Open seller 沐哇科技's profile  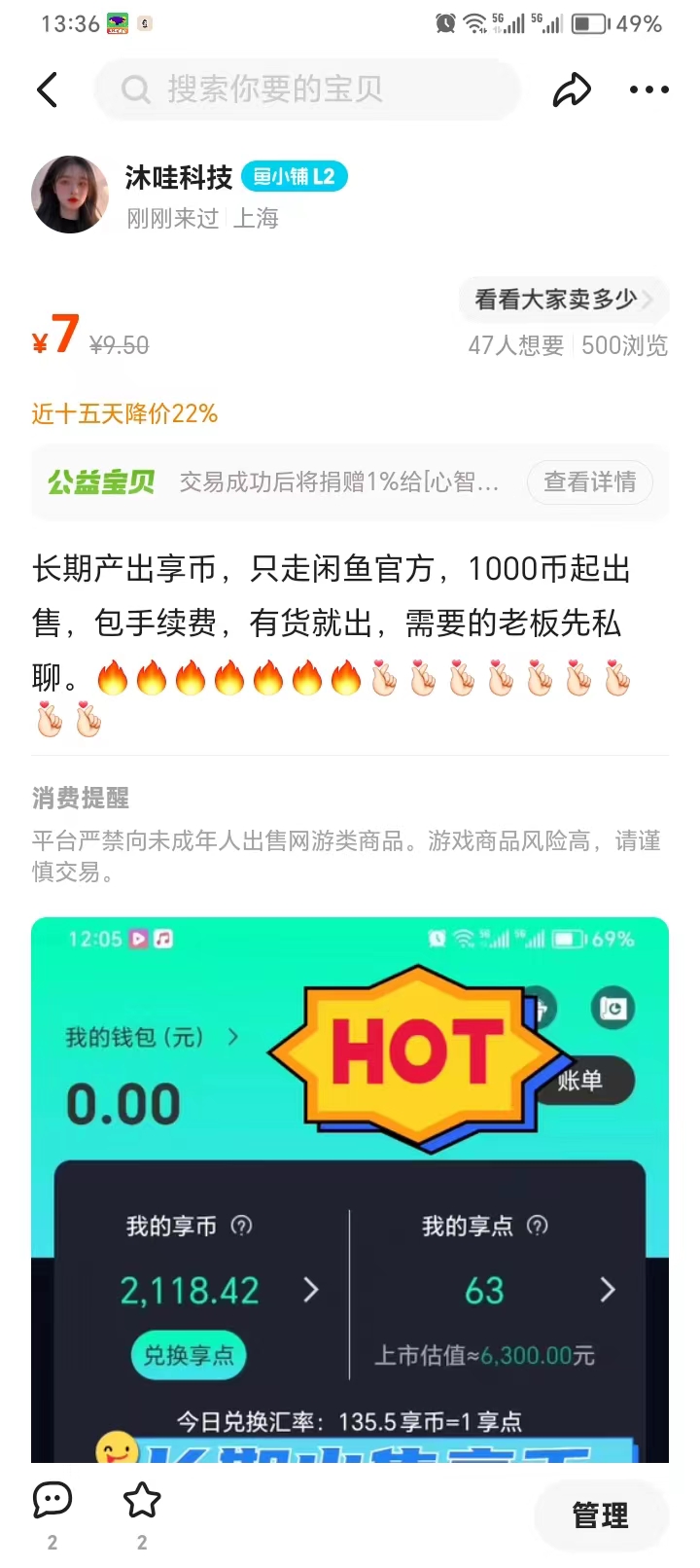[x=70, y=195]
